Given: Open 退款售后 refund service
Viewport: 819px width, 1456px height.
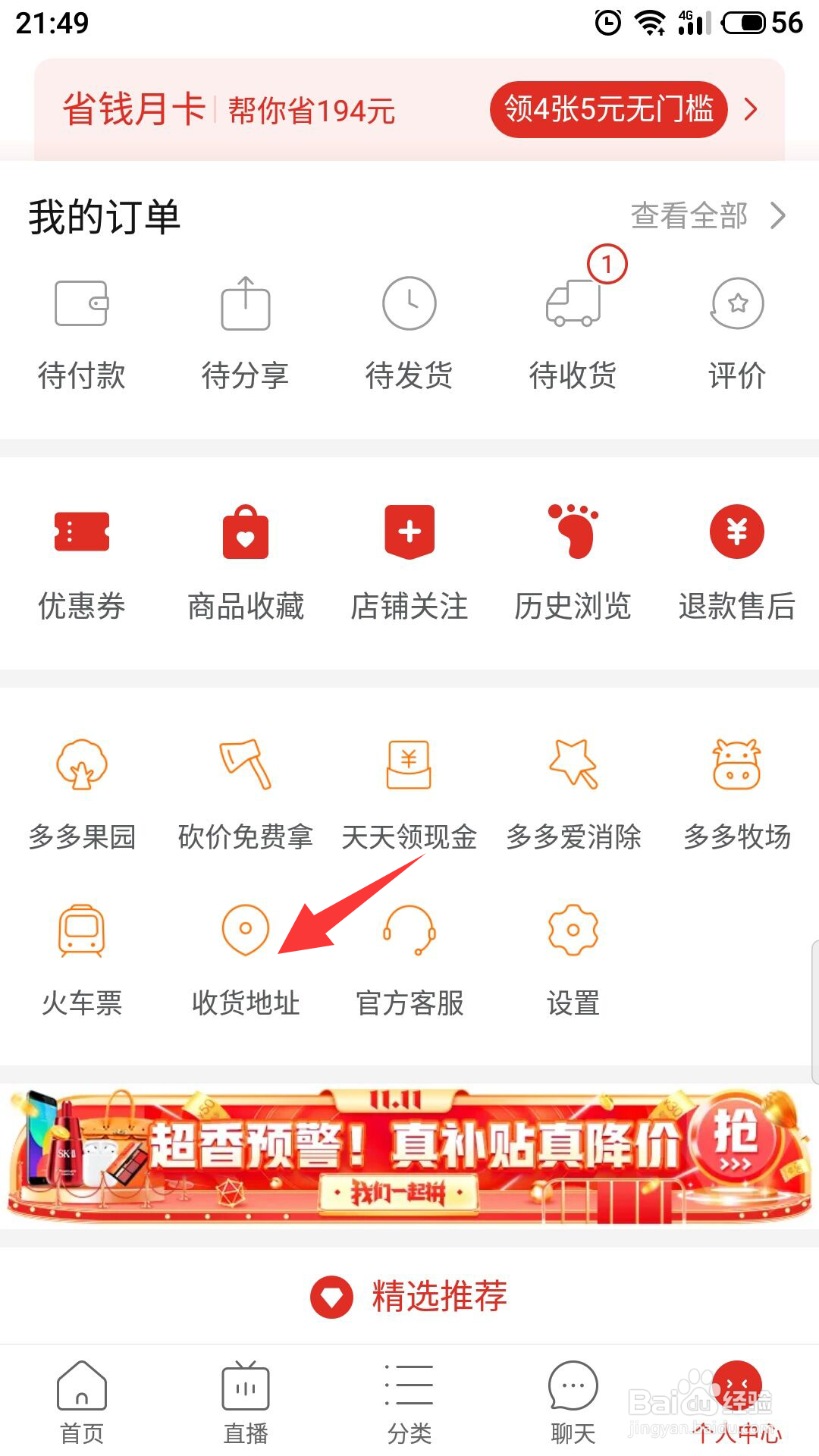Looking at the screenshot, I should click(736, 561).
